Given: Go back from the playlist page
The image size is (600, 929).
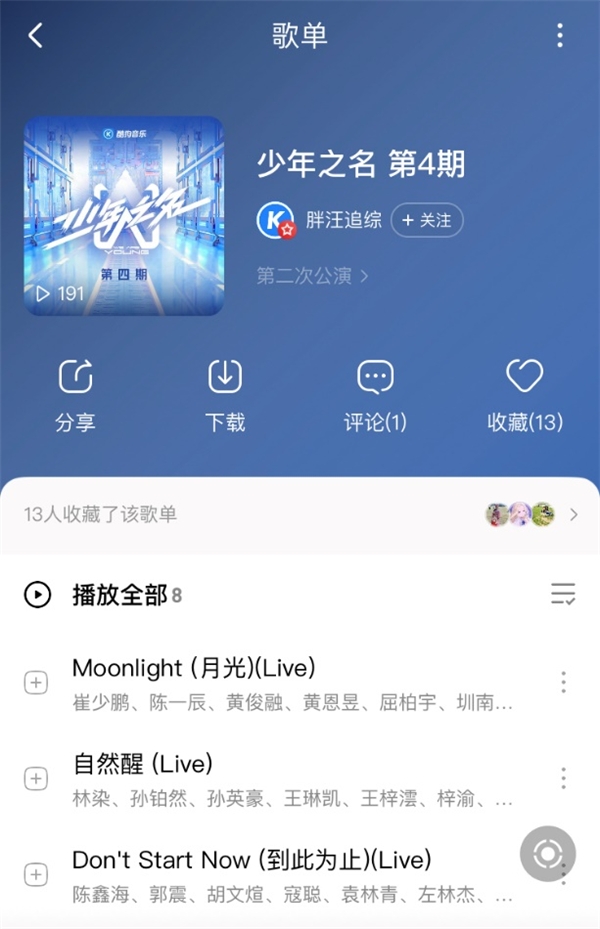Looking at the screenshot, I should point(36,36).
